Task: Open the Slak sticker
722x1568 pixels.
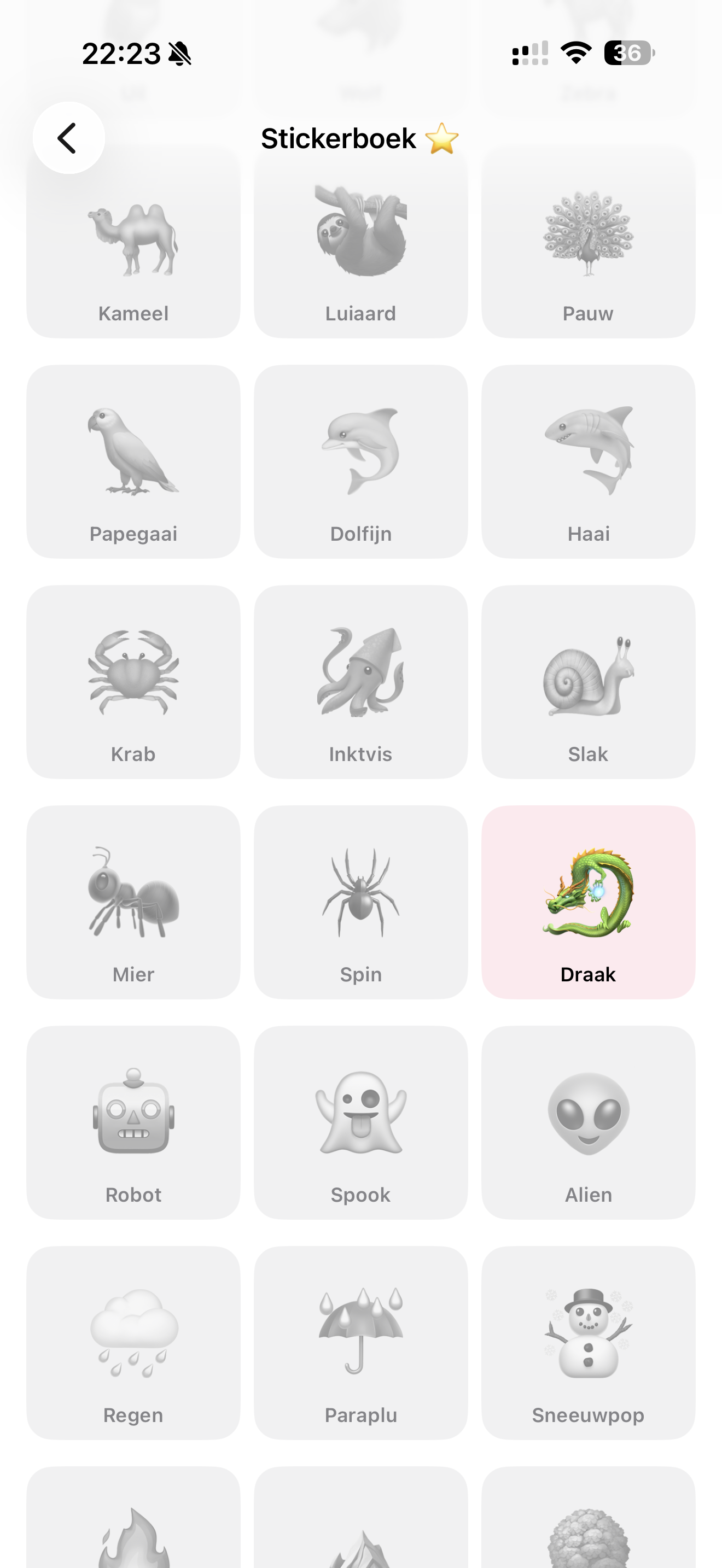Action: click(588, 682)
